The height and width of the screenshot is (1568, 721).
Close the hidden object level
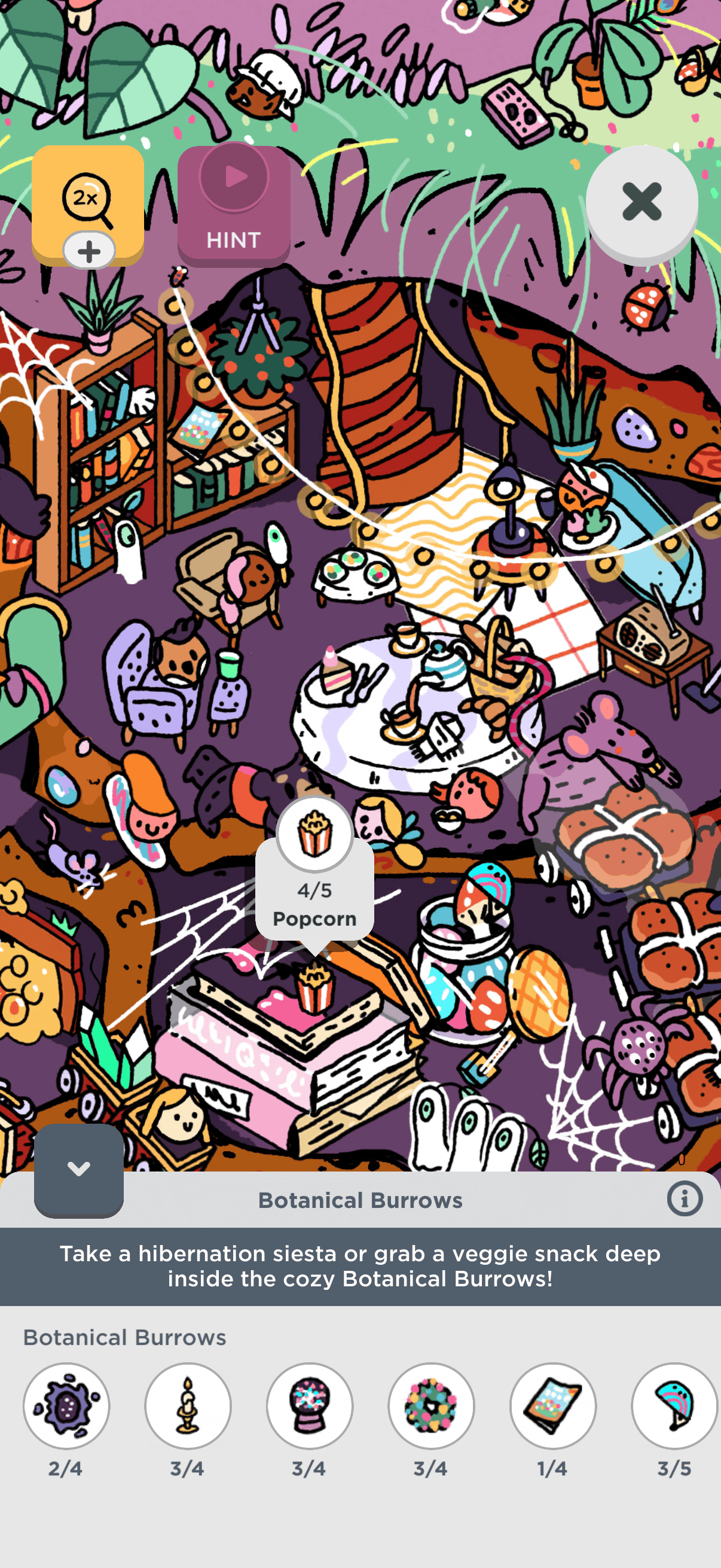pos(641,202)
